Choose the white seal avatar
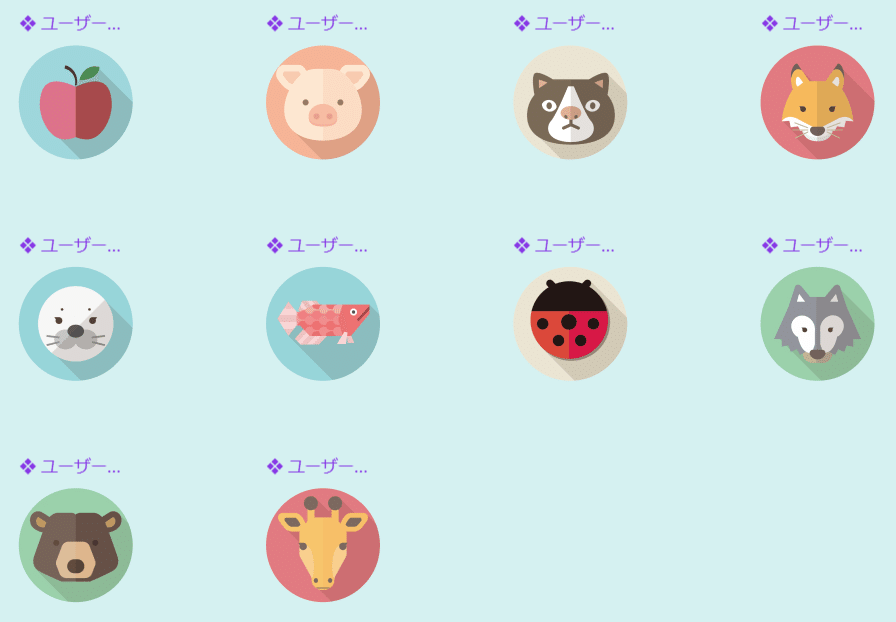Image resolution: width=896 pixels, height=622 pixels. [76, 323]
